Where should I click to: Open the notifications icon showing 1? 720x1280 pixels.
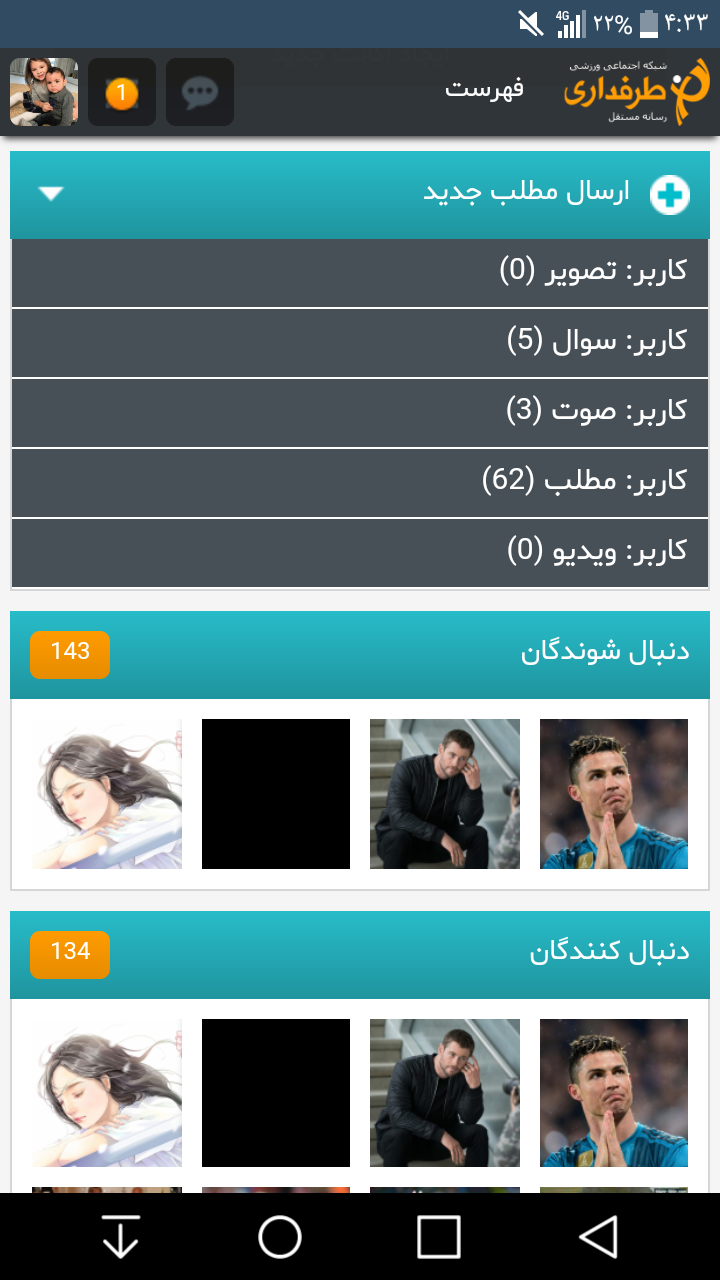(x=122, y=92)
